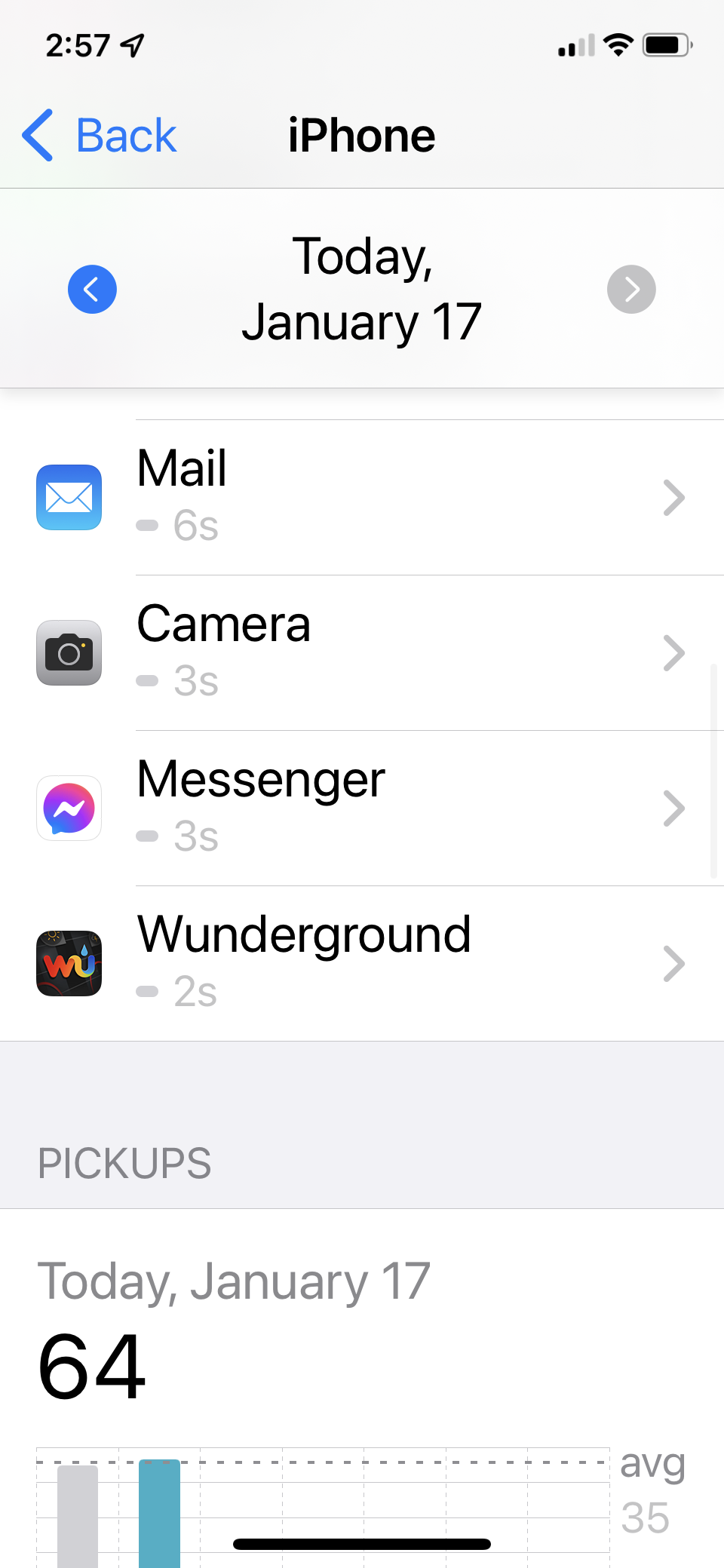724x1568 pixels.
Task: Tap the Wi-Fi icon in status bar
Action: pyautogui.click(x=617, y=44)
